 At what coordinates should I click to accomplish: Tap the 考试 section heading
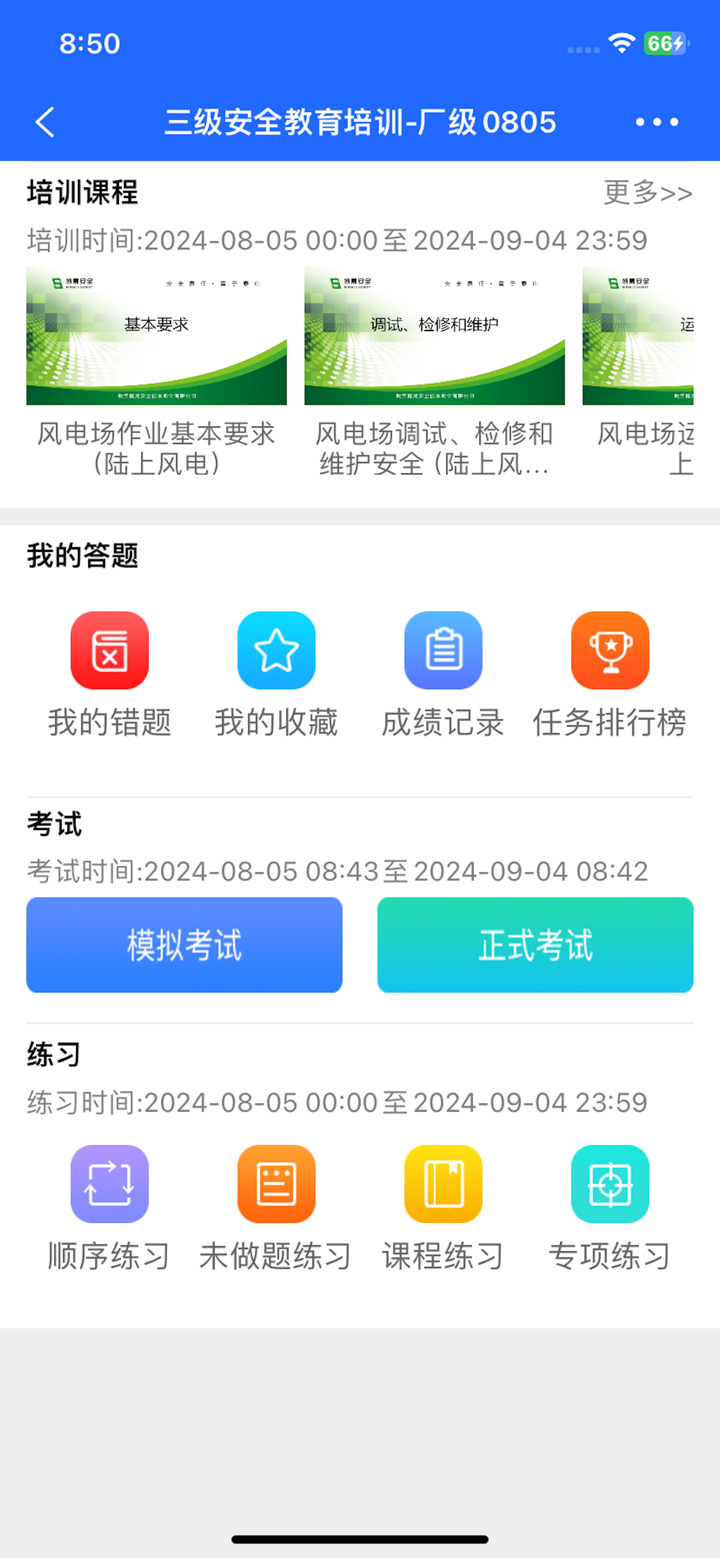point(47,824)
